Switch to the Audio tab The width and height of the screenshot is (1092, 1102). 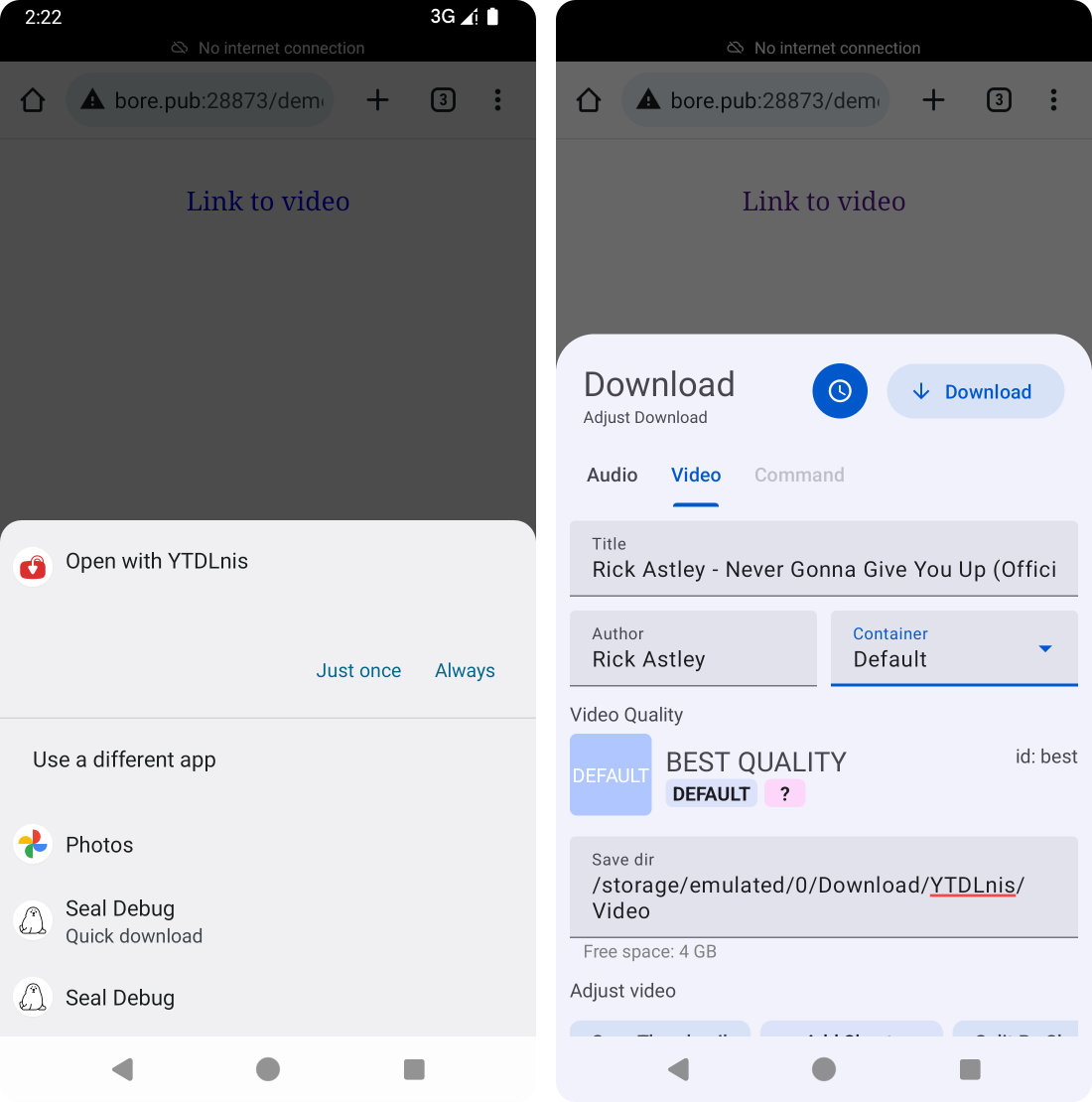coord(612,475)
